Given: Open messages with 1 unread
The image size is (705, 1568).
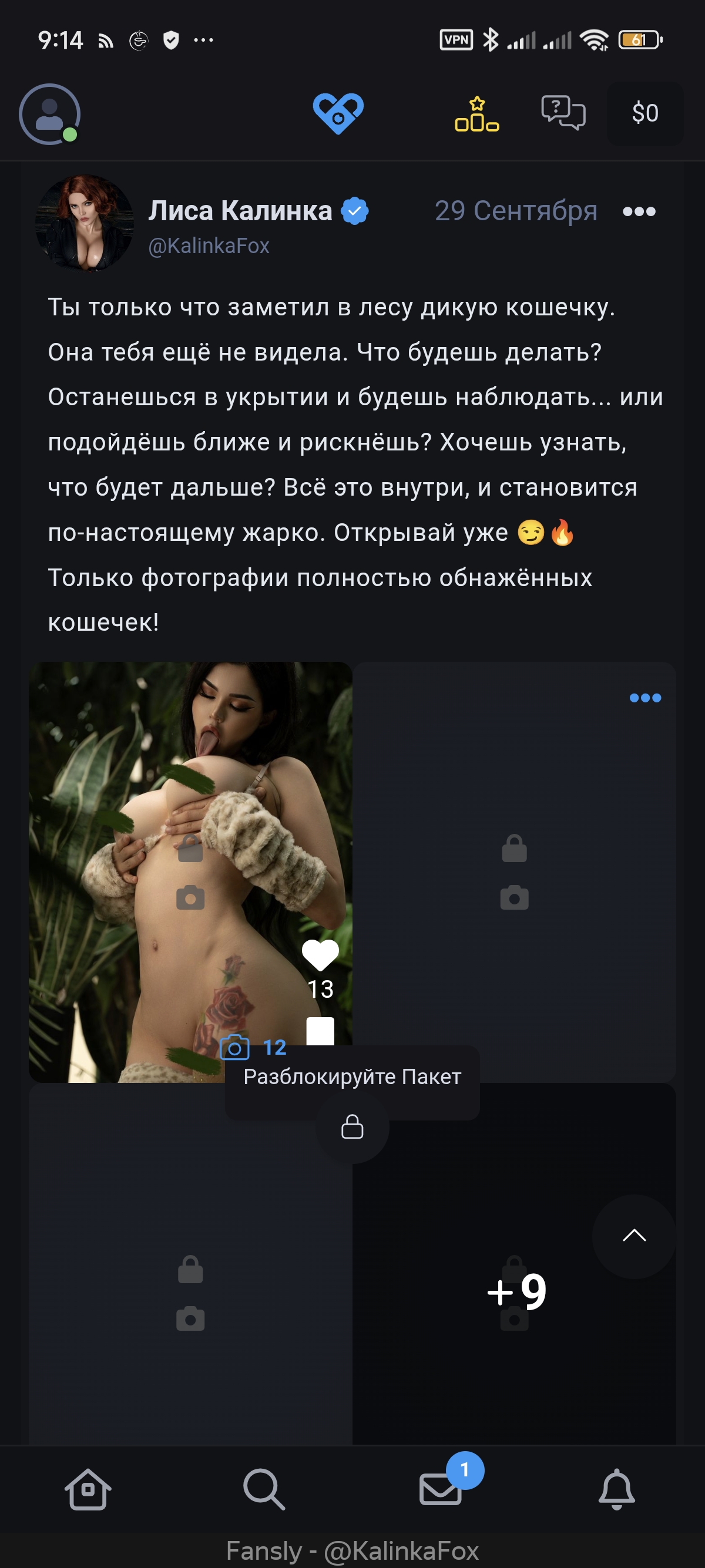Looking at the screenshot, I should pyautogui.click(x=441, y=1489).
